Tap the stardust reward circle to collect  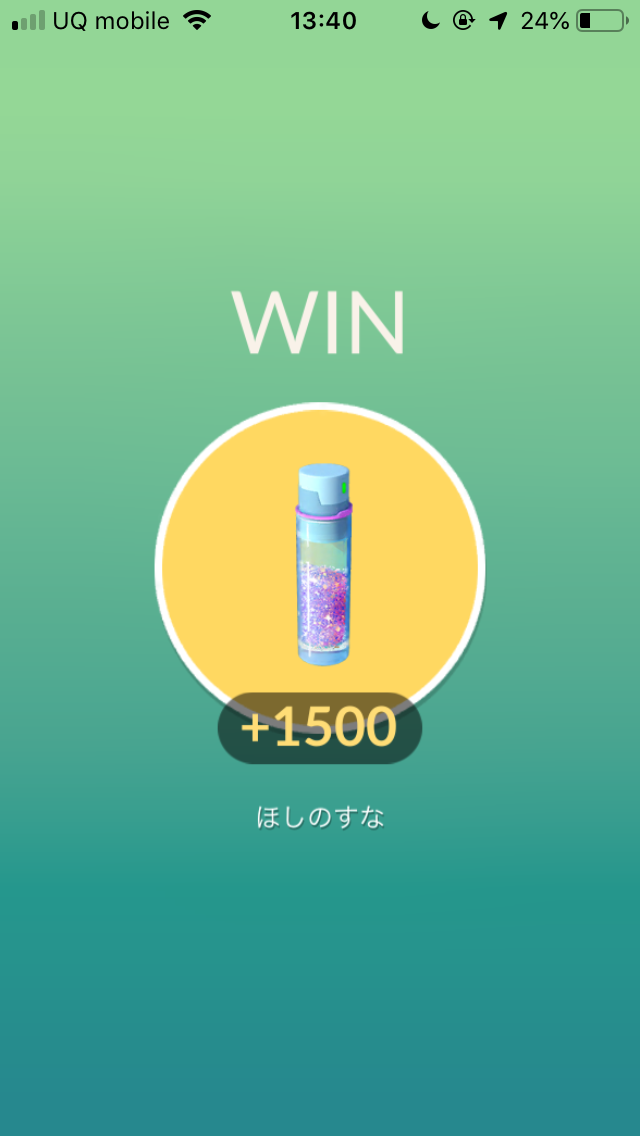point(320,566)
